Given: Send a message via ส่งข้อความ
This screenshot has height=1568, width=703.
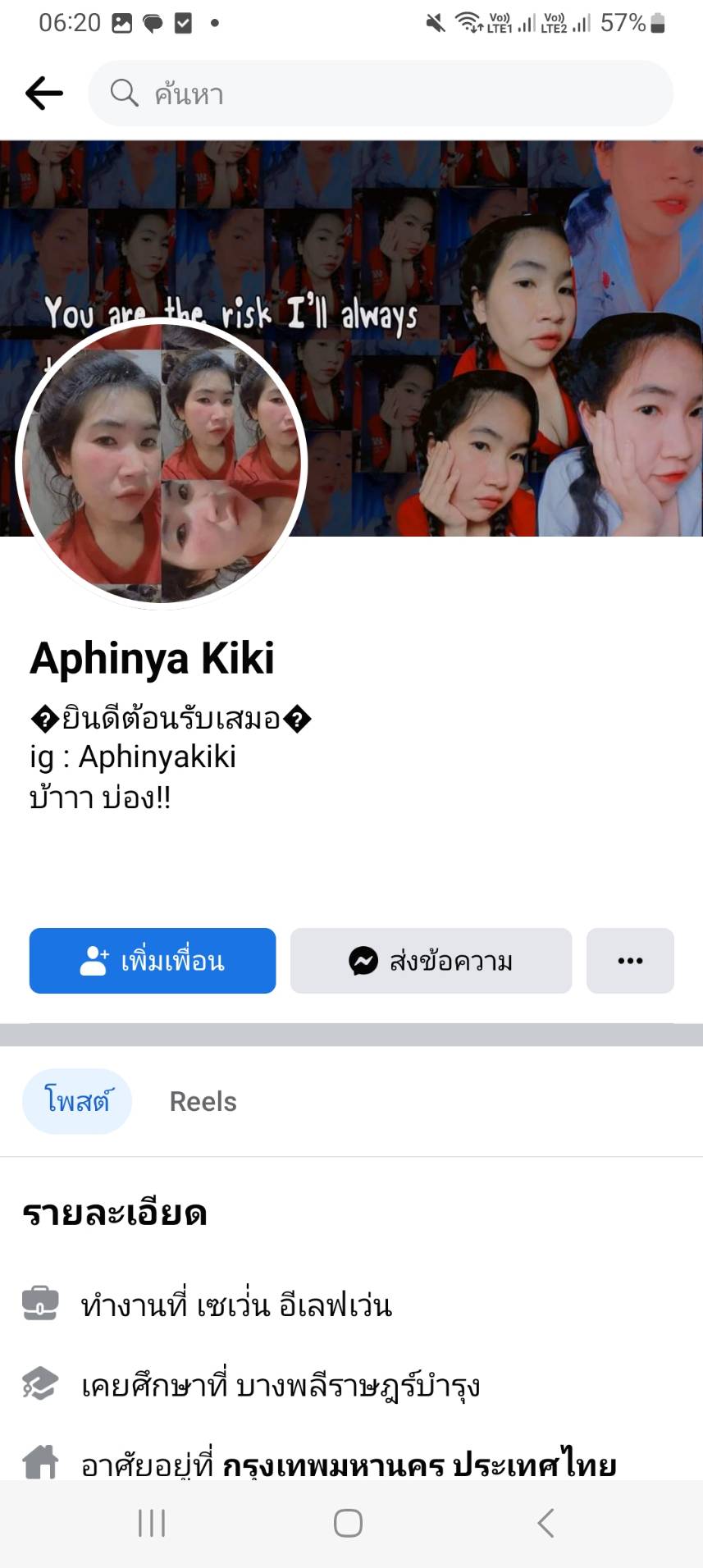Looking at the screenshot, I should coord(431,961).
